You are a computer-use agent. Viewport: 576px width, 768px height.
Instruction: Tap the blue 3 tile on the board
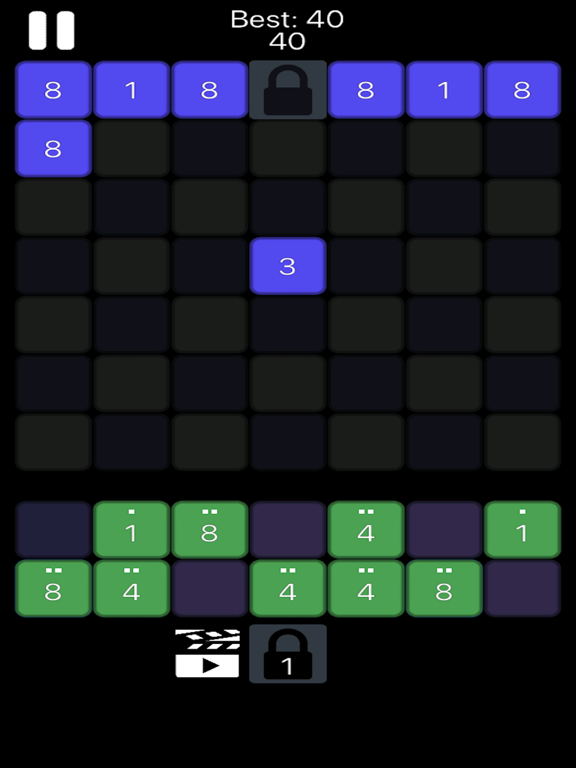click(x=288, y=266)
